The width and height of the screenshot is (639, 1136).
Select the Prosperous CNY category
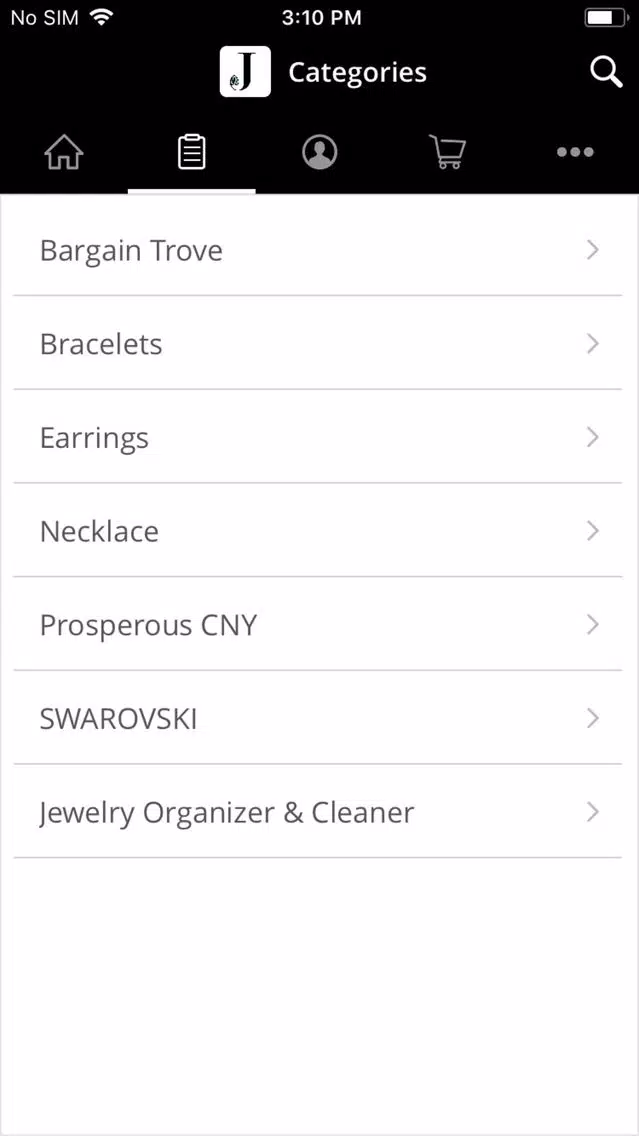318,625
